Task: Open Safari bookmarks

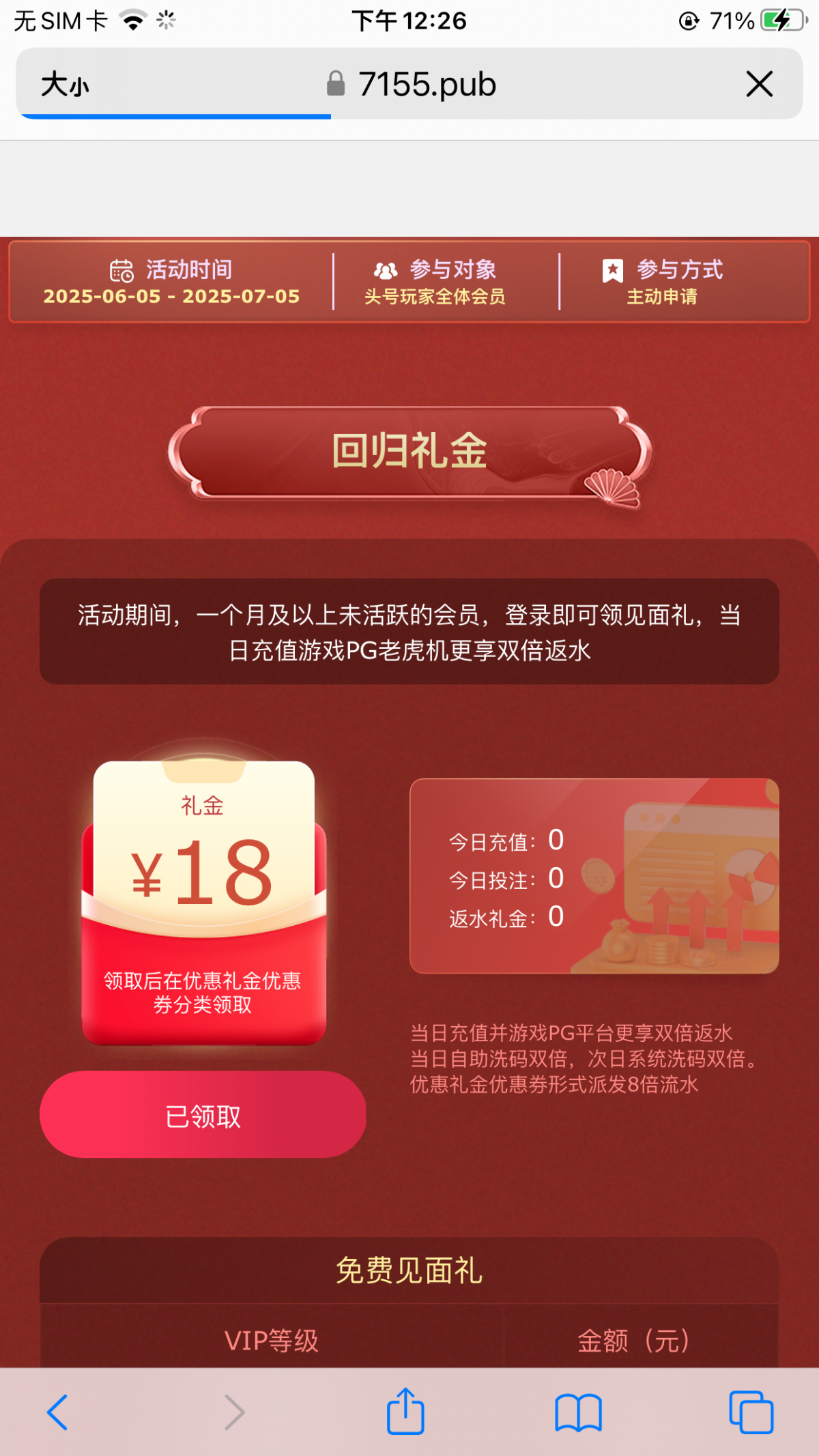Action: pos(578,1412)
